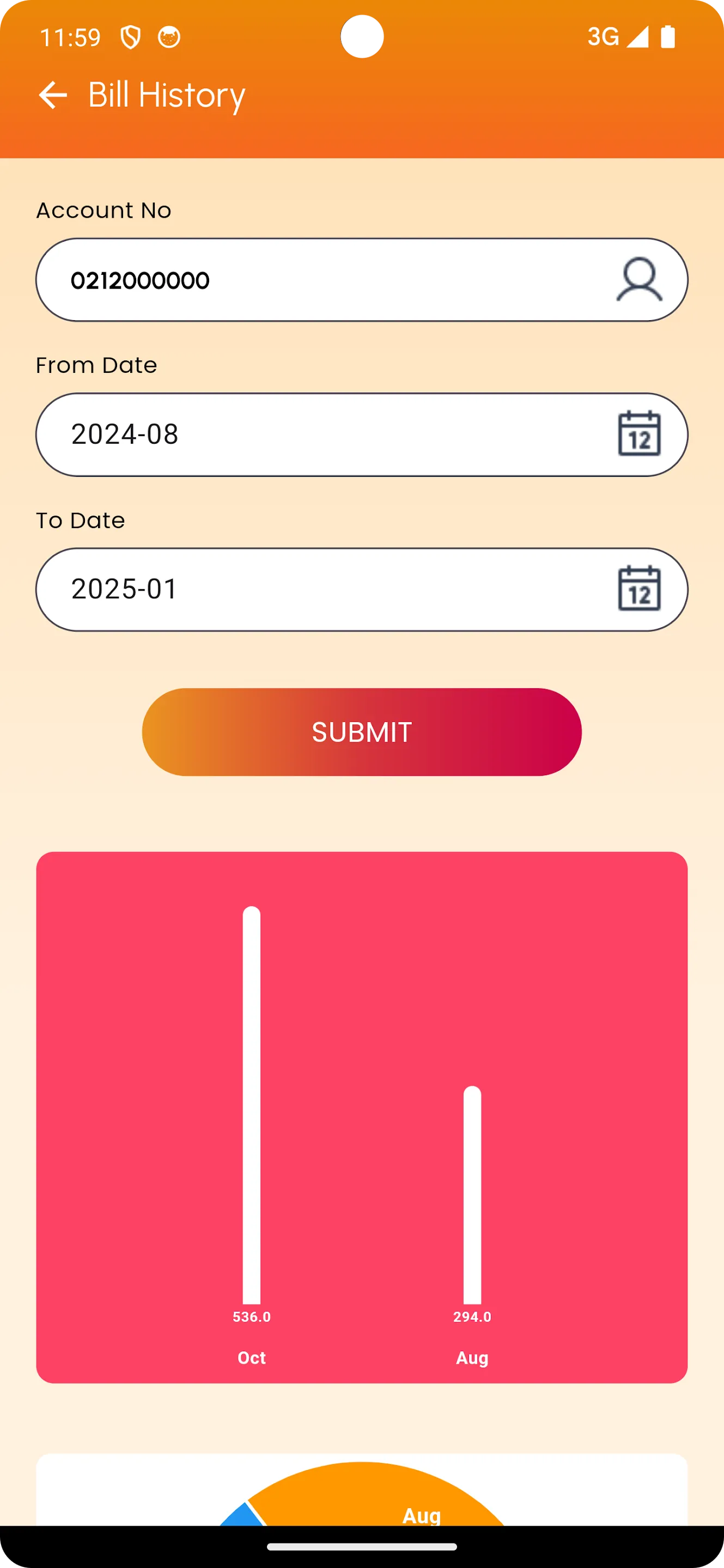This screenshot has height=1568, width=724.
Task: Open the From Date calendar icon
Action: pyautogui.click(x=641, y=434)
